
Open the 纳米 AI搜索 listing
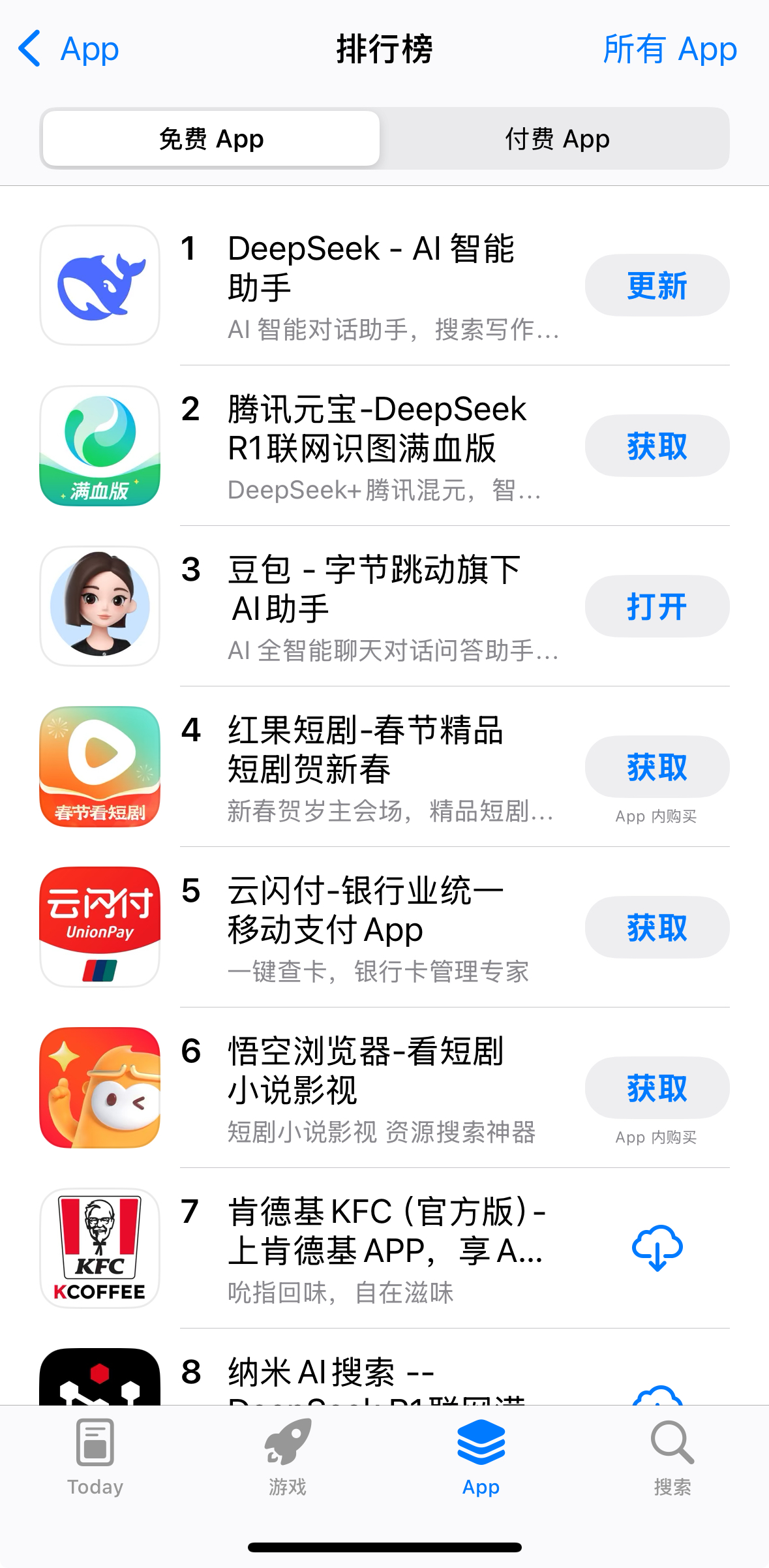coord(326,1373)
